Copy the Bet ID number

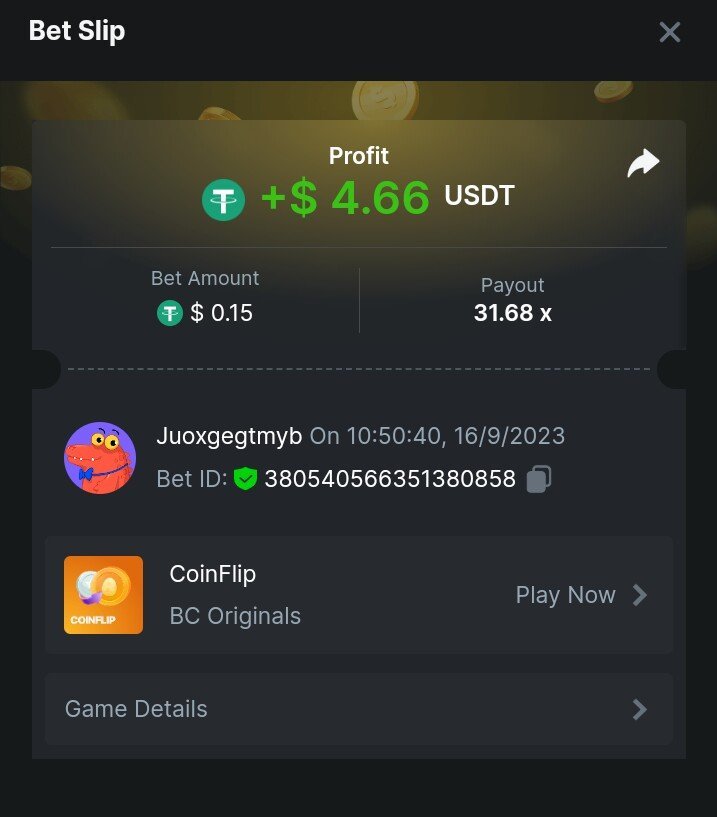coord(538,480)
